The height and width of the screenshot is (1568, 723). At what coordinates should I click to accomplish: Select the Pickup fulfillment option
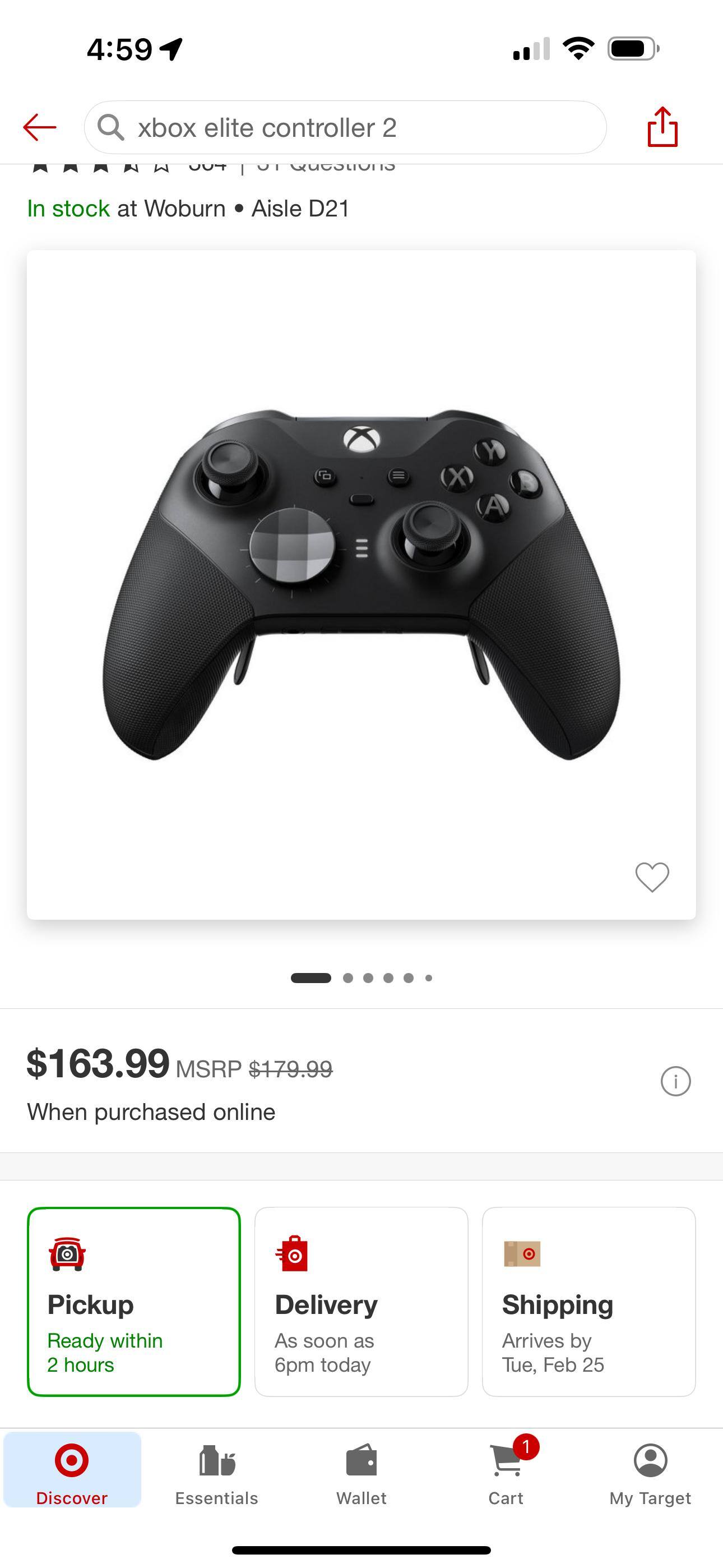click(x=134, y=1302)
